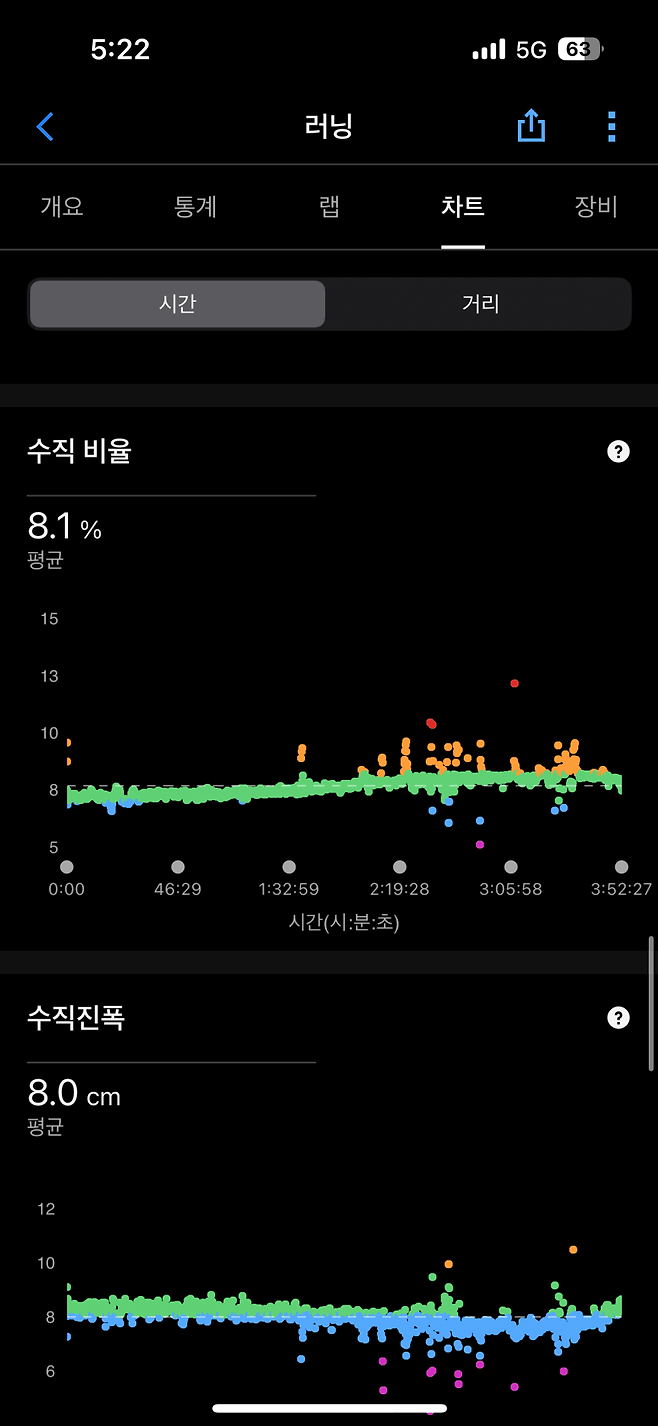Open help for 수직 비율

[619, 452]
